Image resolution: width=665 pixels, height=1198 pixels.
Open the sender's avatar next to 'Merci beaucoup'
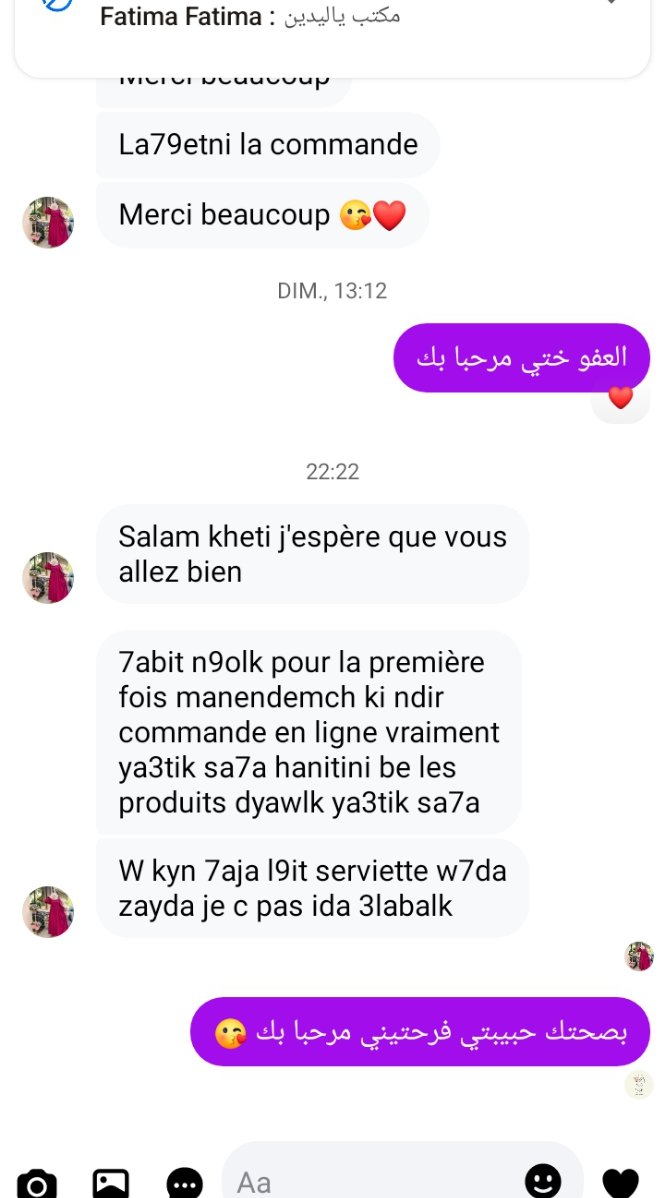[x=48, y=222]
